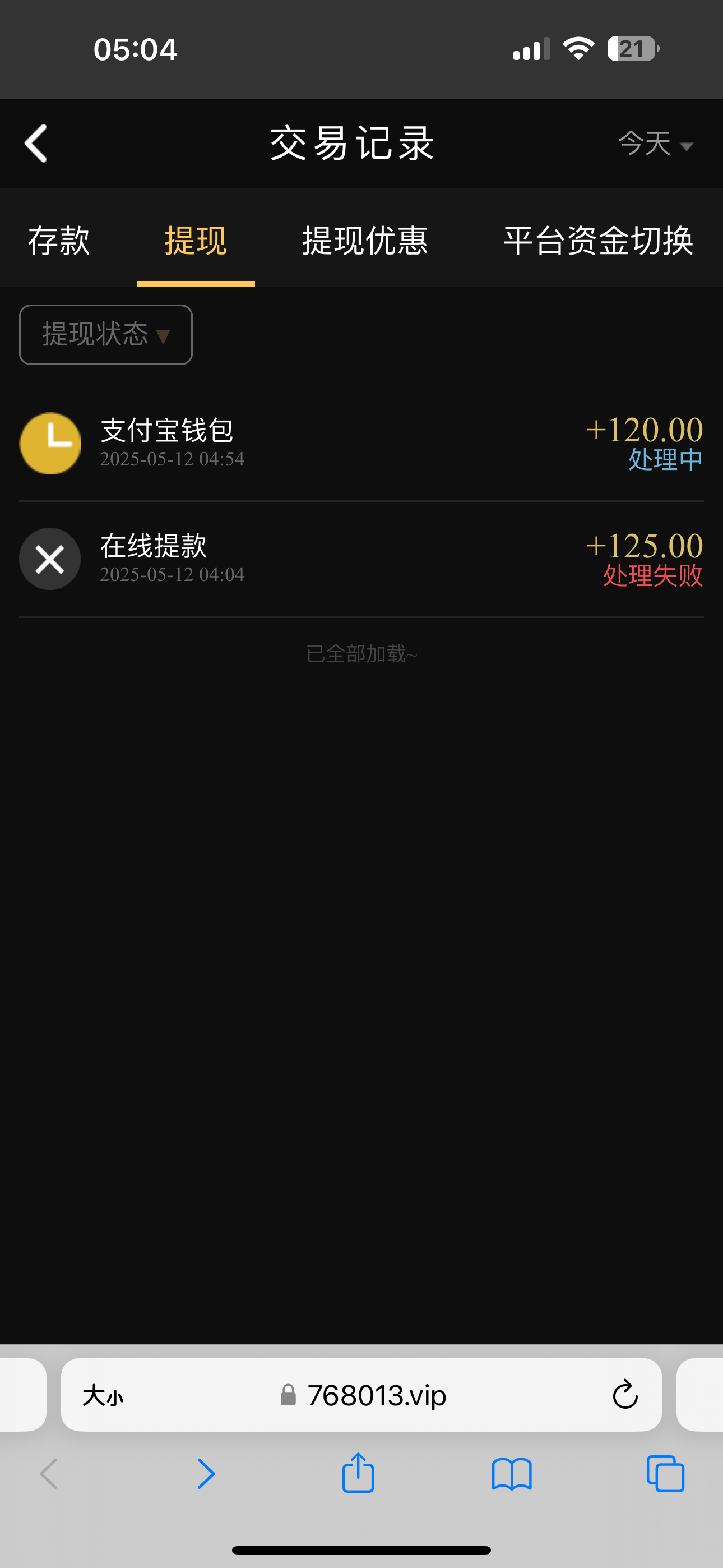This screenshot has height=1568, width=723.
Task: Open the 大小 page settings menu
Action: click(x=103, y=1395)
